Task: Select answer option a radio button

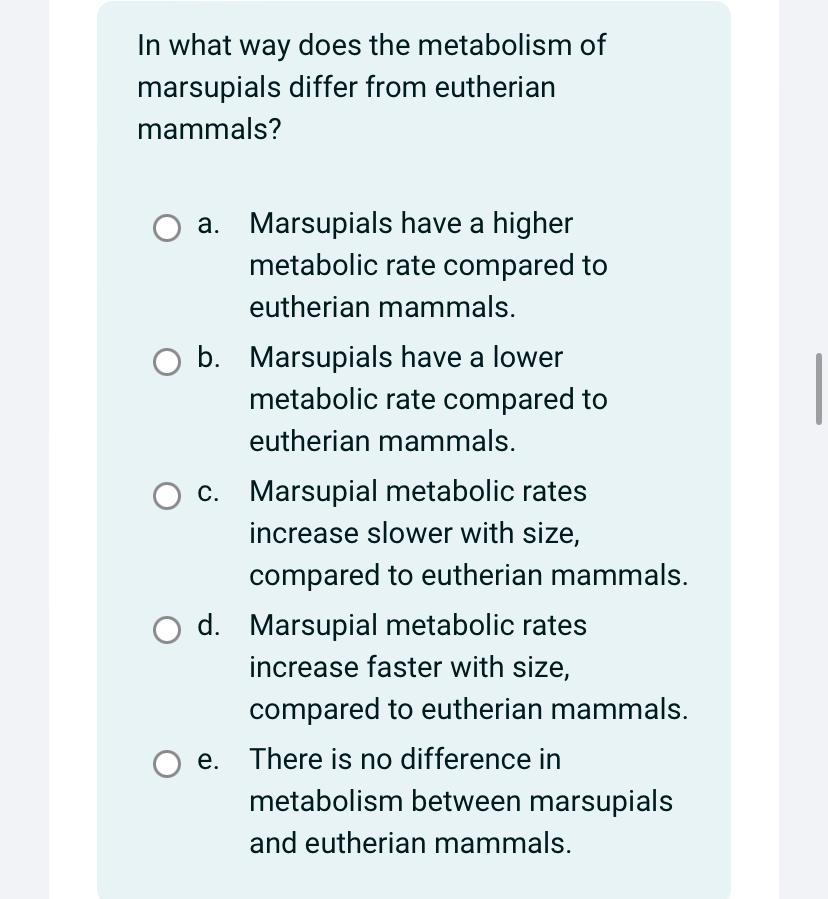Action: coord(167,228)
